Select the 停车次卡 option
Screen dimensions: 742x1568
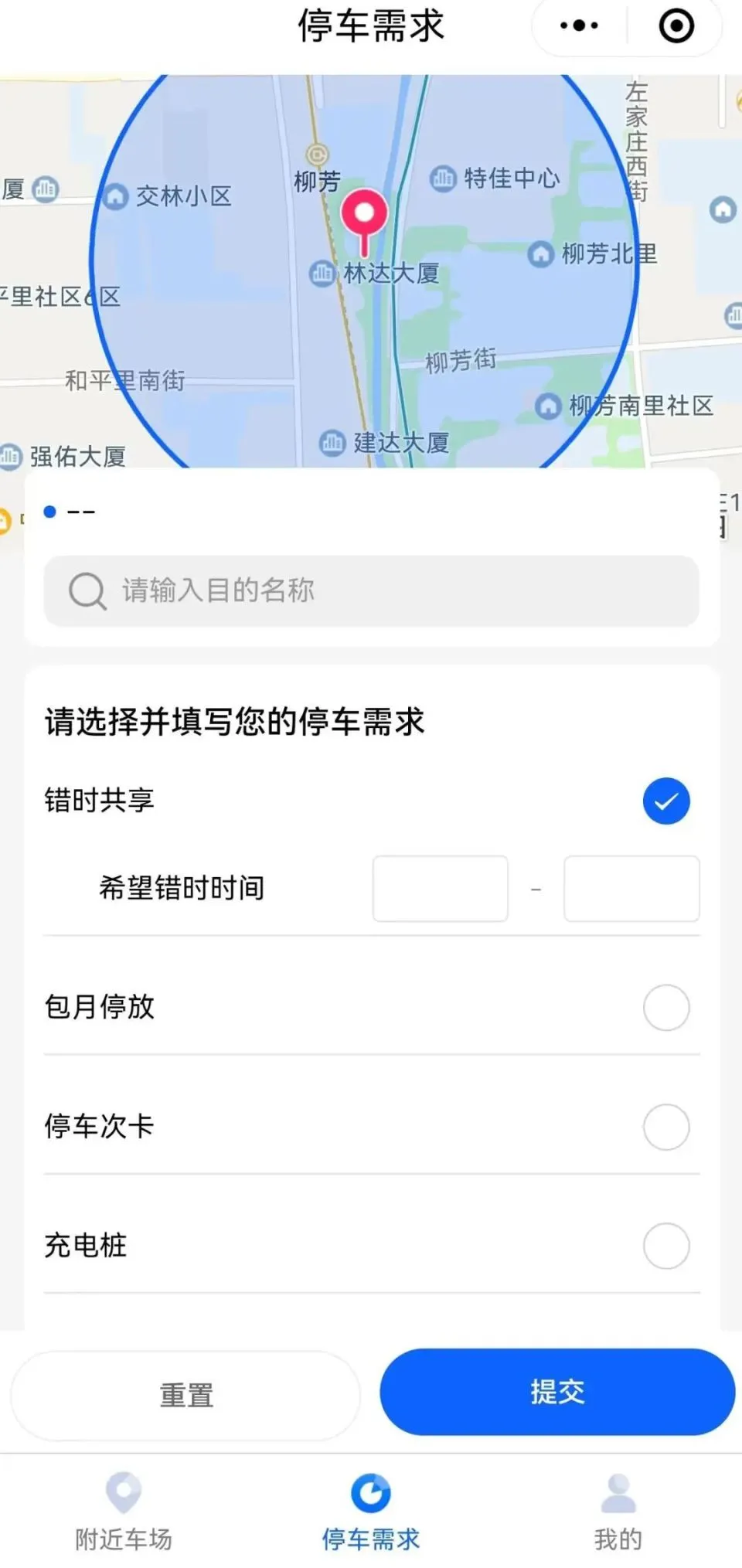click(x=665, y=1127)
